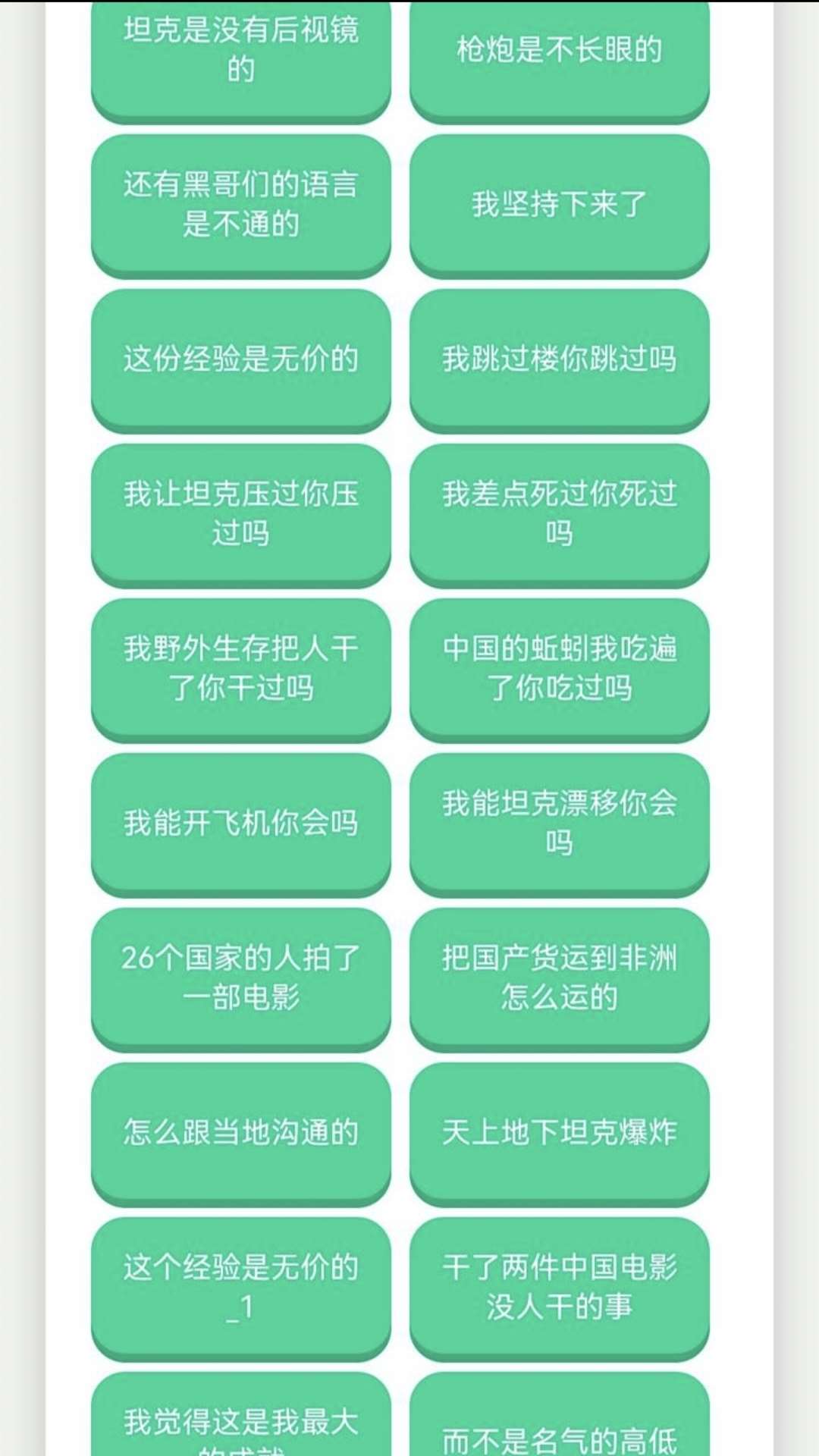Tap 26个国家的人拍了一部电影 button

(x=241, y=977)
